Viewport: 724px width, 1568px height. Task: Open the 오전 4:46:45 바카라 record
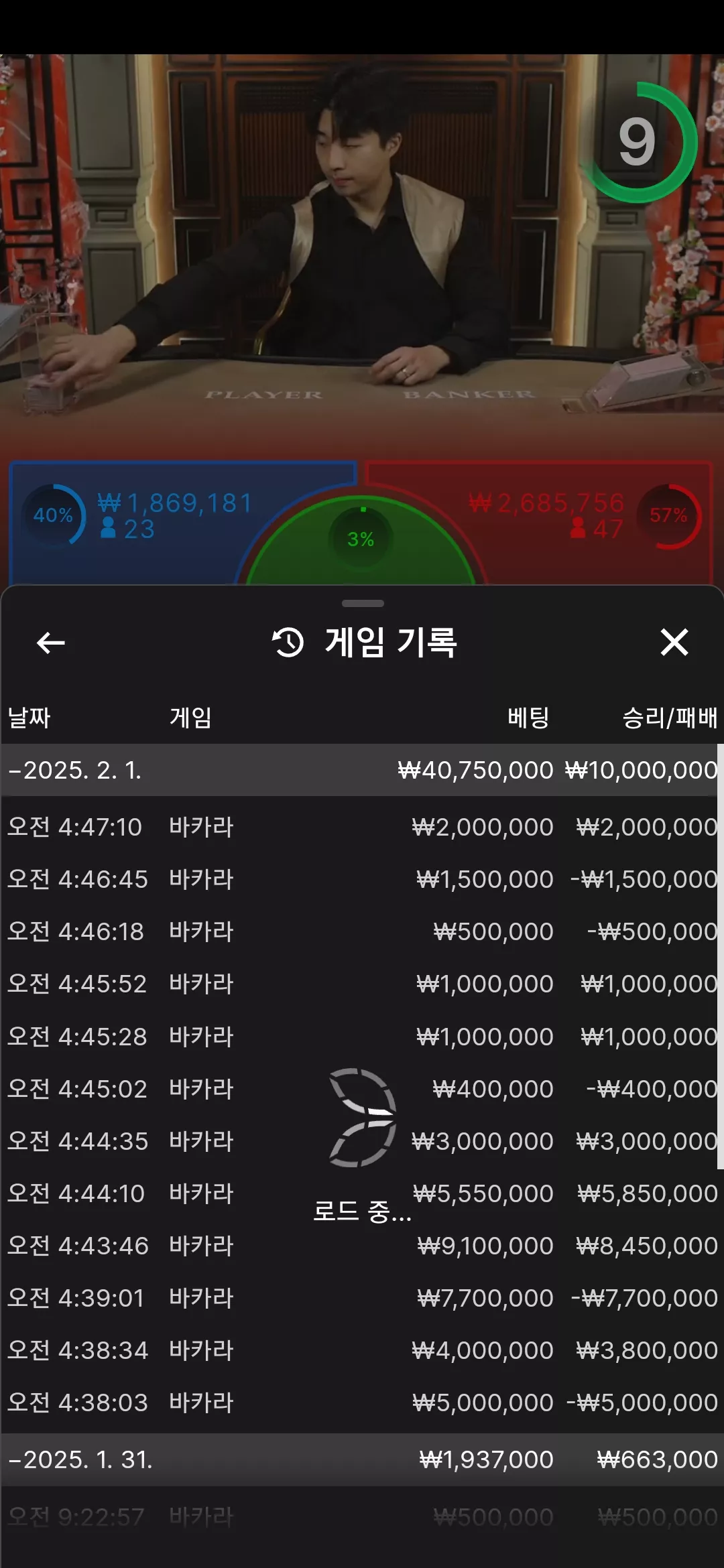coord(361,879)
